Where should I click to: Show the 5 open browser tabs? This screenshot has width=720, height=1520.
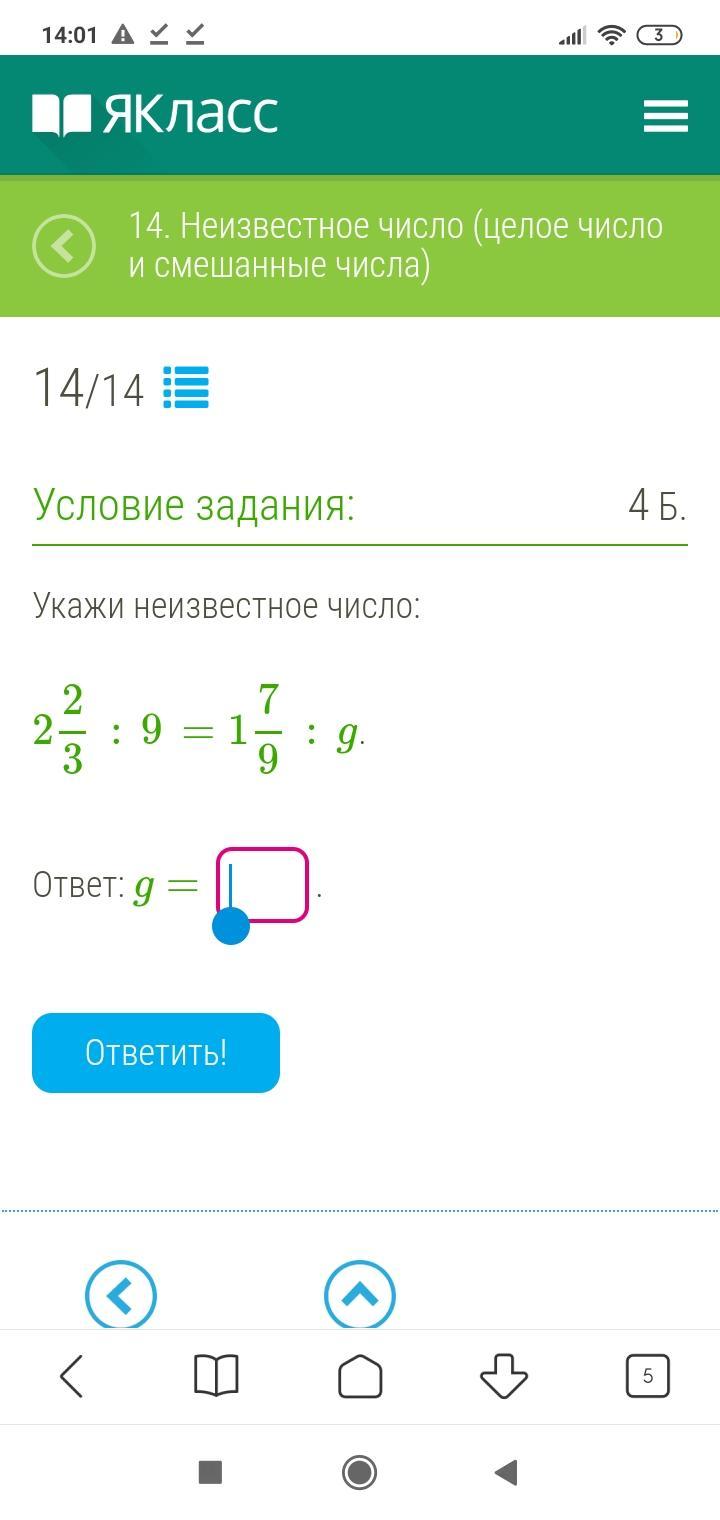point(648,1377)
